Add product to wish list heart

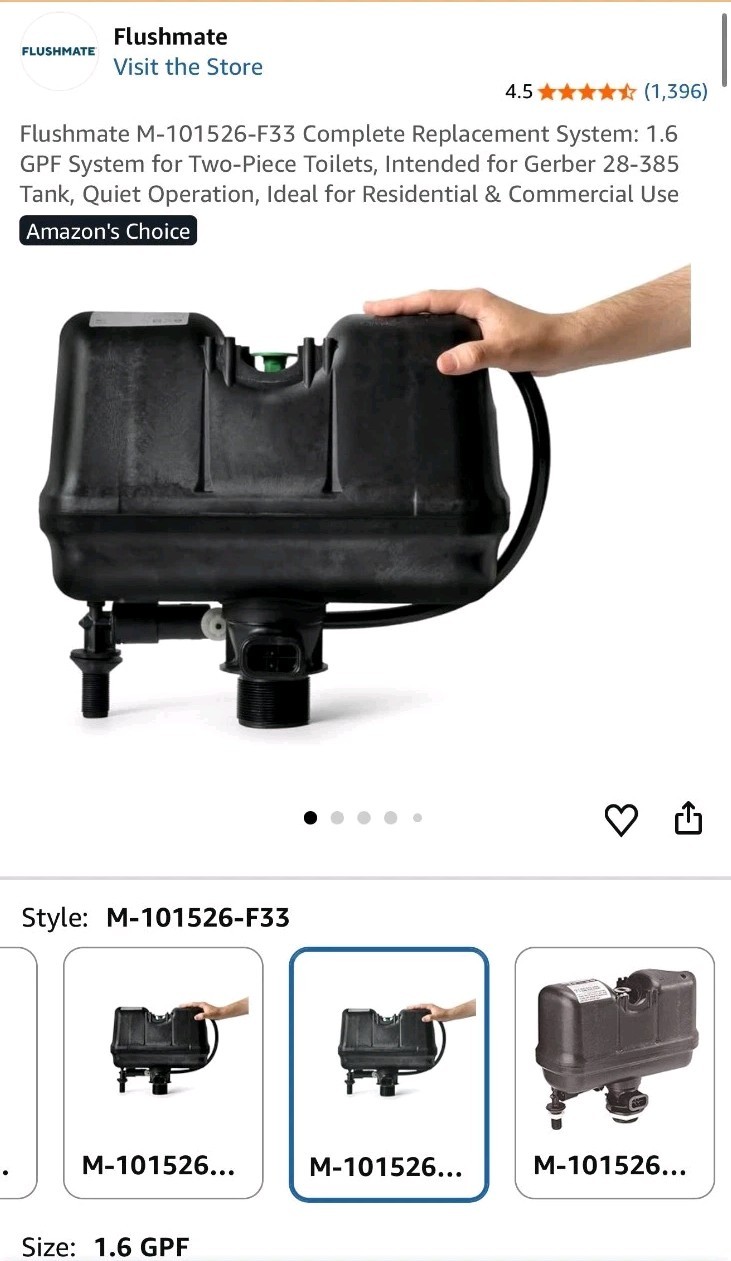coord(621,820)
